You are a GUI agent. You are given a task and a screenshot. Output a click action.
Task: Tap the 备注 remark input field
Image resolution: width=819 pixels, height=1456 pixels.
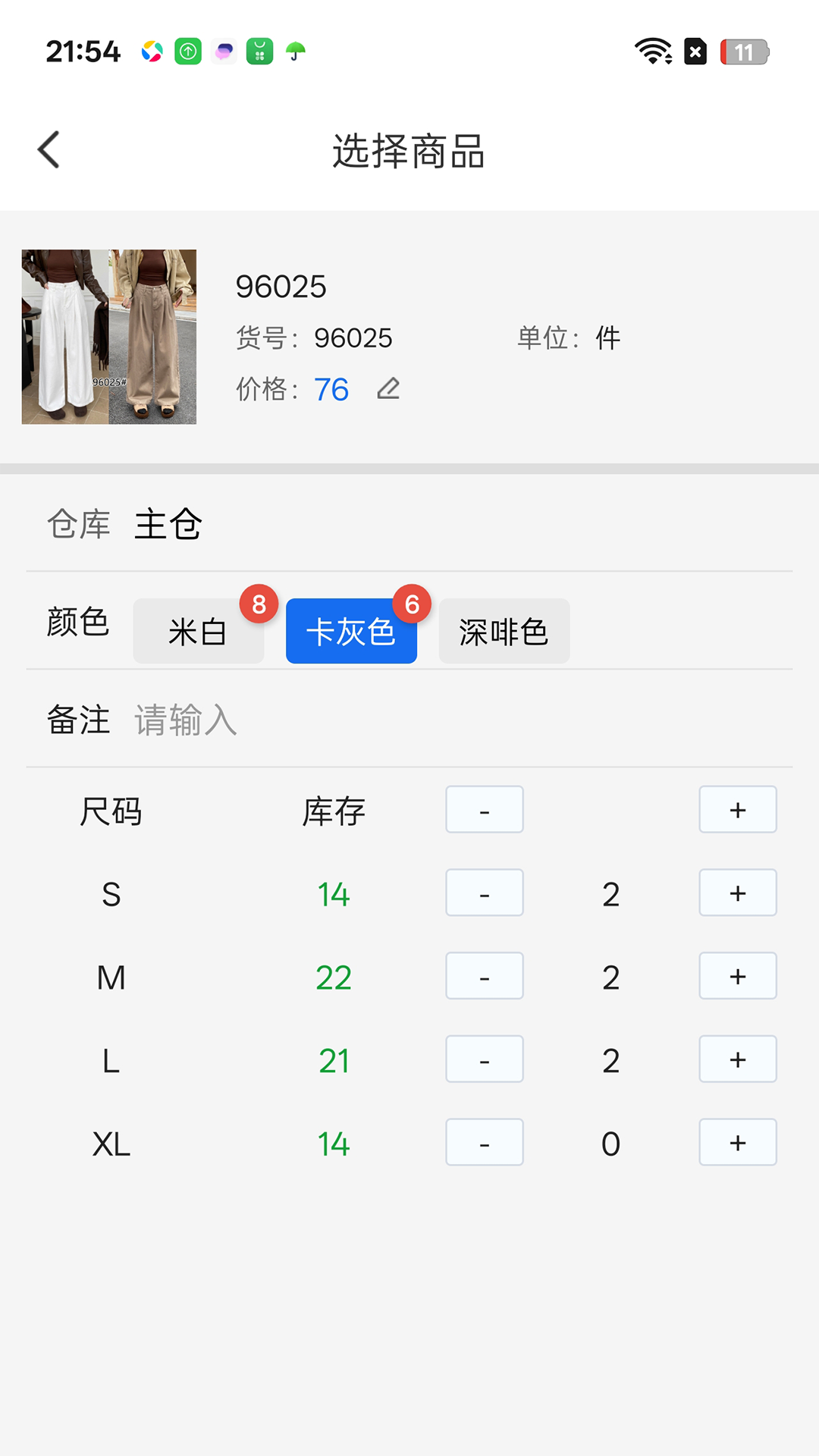[x=455, y=720]
